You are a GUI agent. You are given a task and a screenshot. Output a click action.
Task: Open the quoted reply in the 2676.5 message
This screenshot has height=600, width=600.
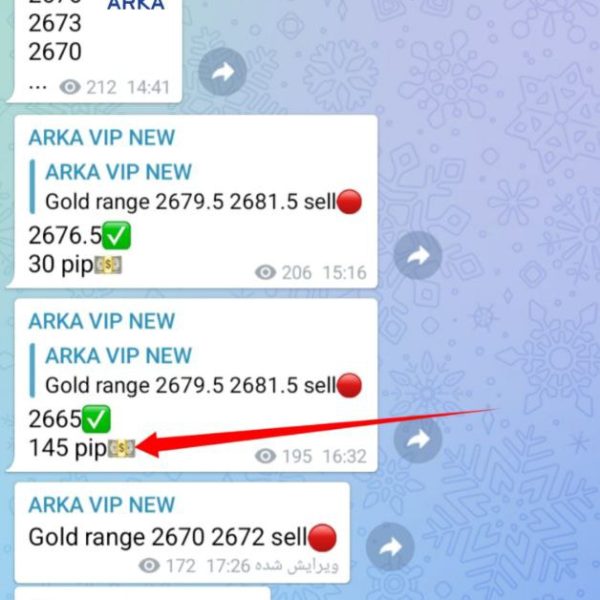tap(200, 188)
